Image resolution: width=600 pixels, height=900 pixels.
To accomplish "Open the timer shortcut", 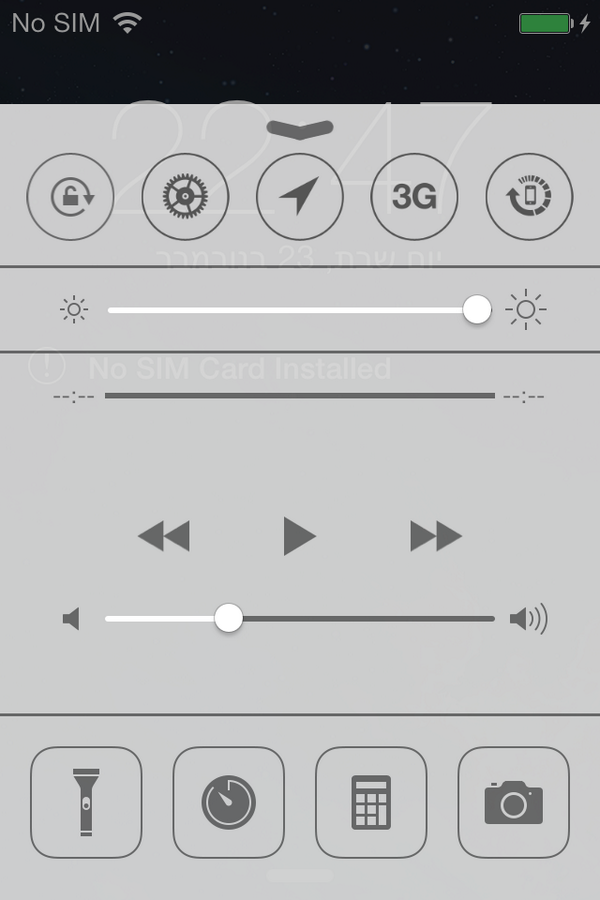I will (229, 802).
